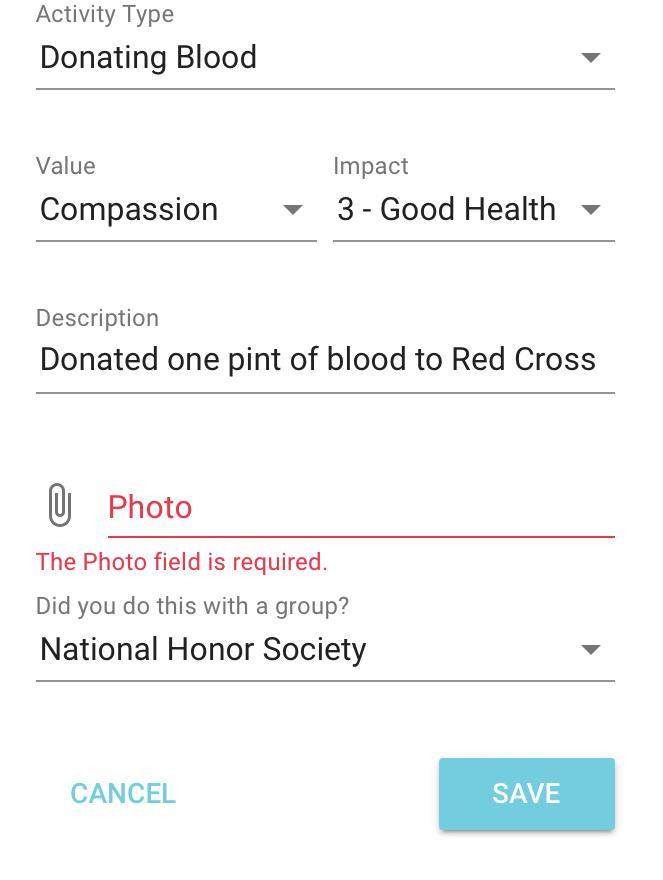Cancel this activity entry
Image resolution: width=663 pixels, height=880 pixels.
tap(123, 794)
